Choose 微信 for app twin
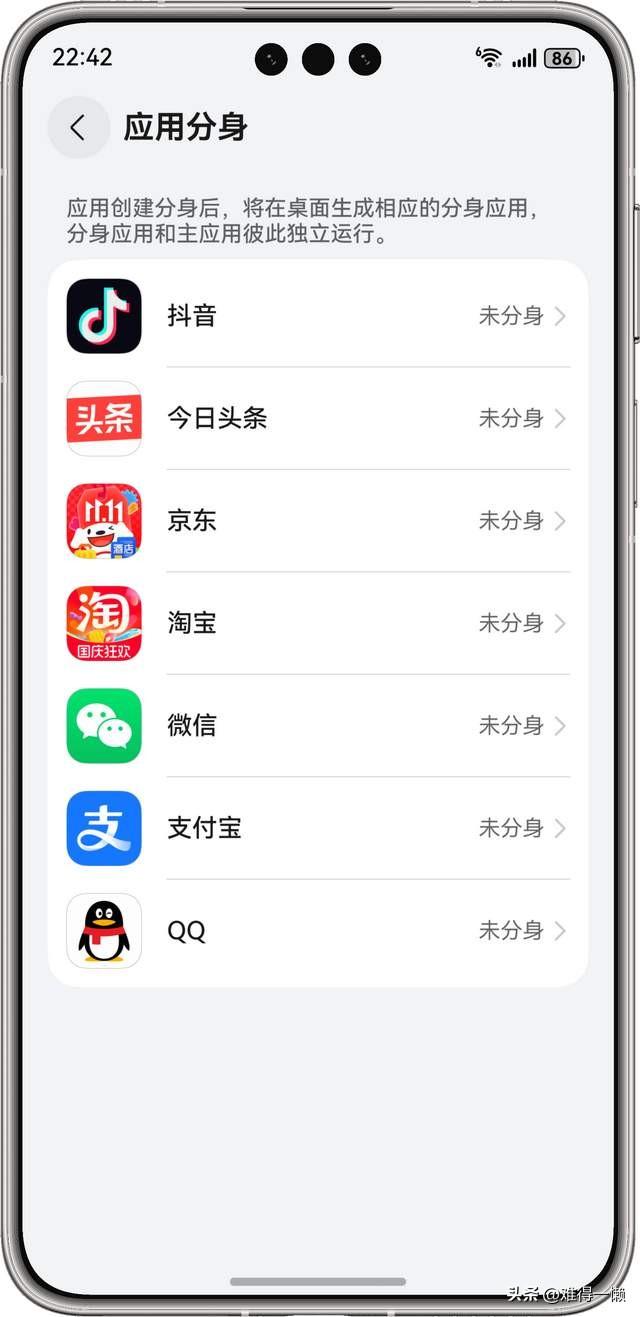This screenshot has height=1317, width=640. click(318, 726)
